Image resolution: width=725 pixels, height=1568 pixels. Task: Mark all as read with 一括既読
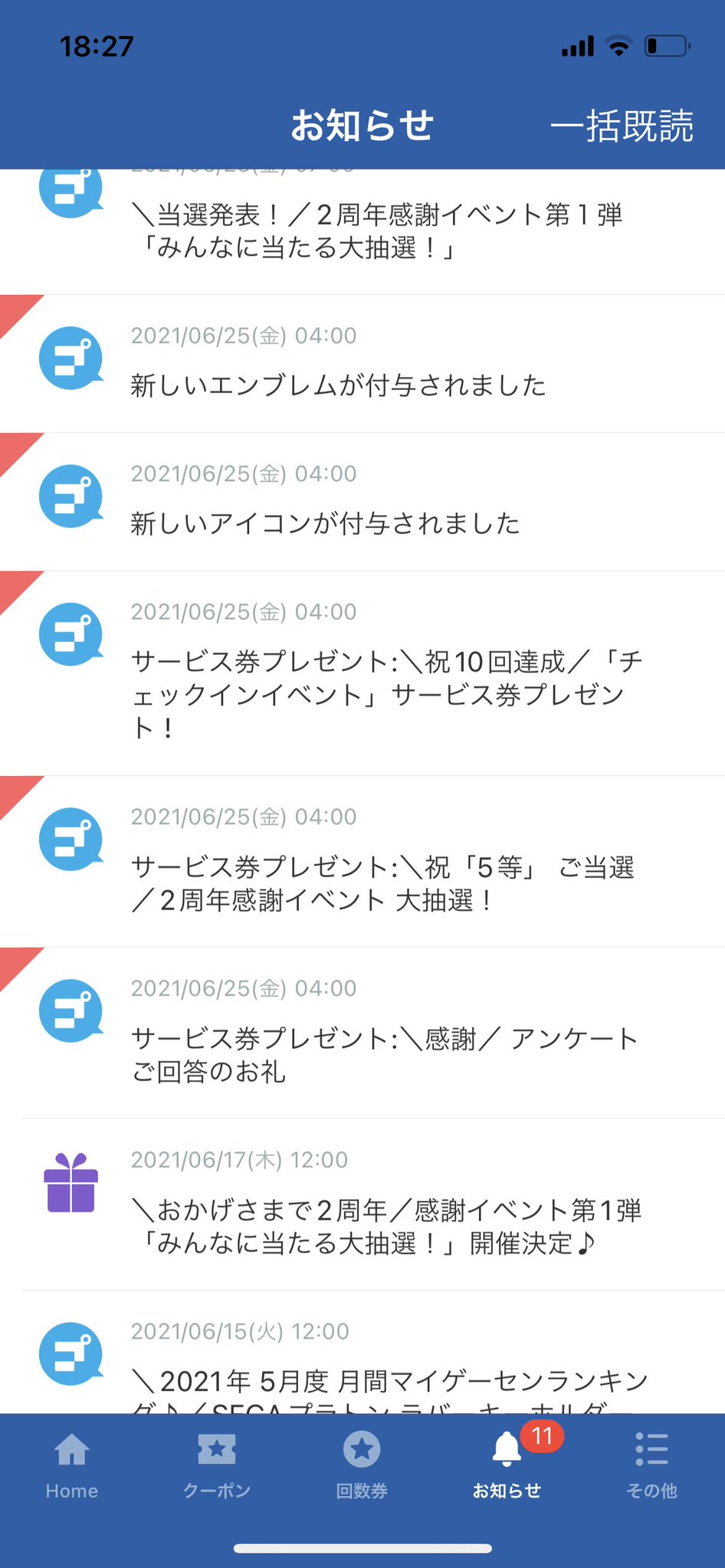point(622,126)
